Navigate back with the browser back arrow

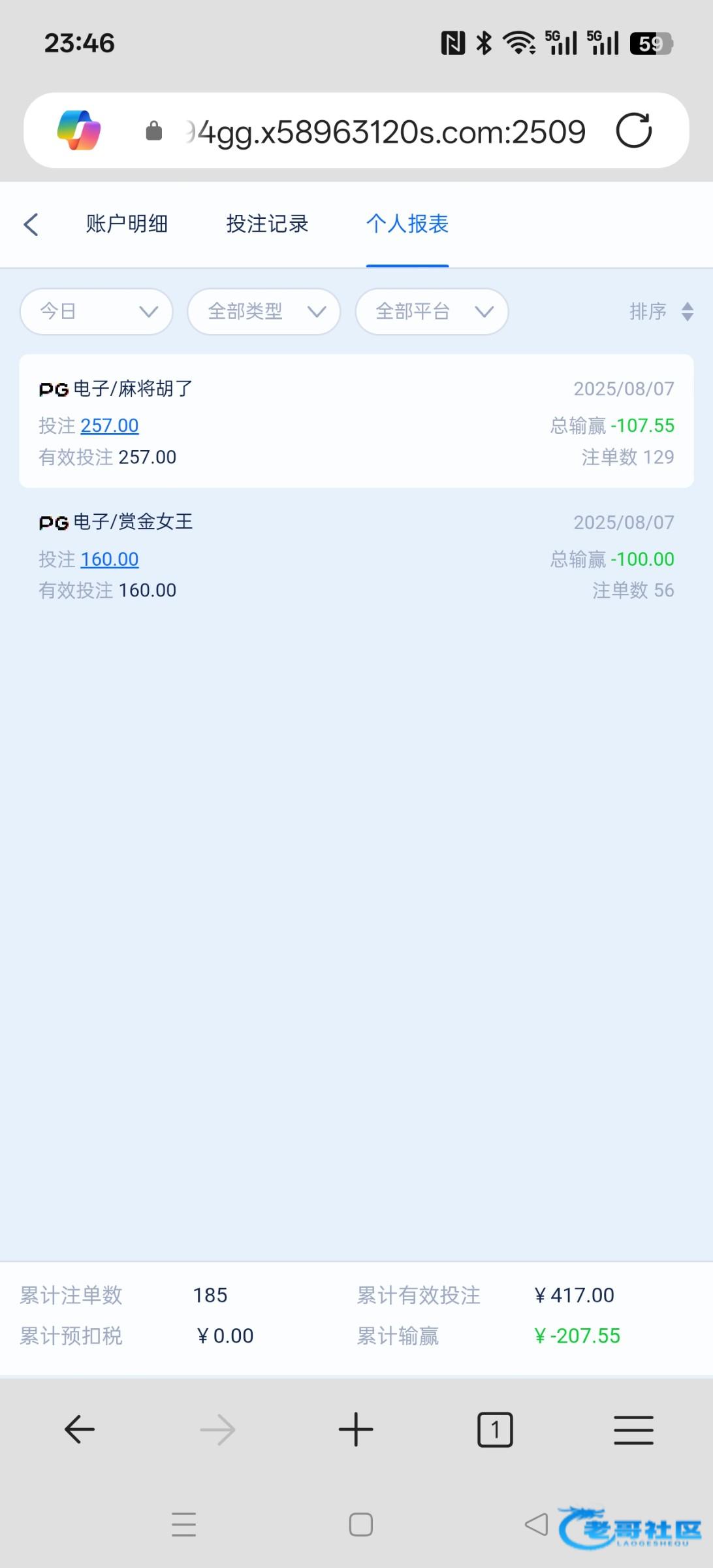click(80, 1429)
